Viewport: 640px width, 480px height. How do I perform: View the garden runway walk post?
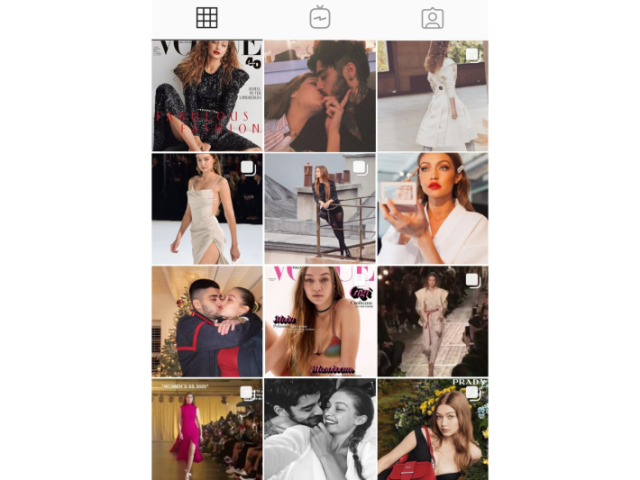pos(432,321)
